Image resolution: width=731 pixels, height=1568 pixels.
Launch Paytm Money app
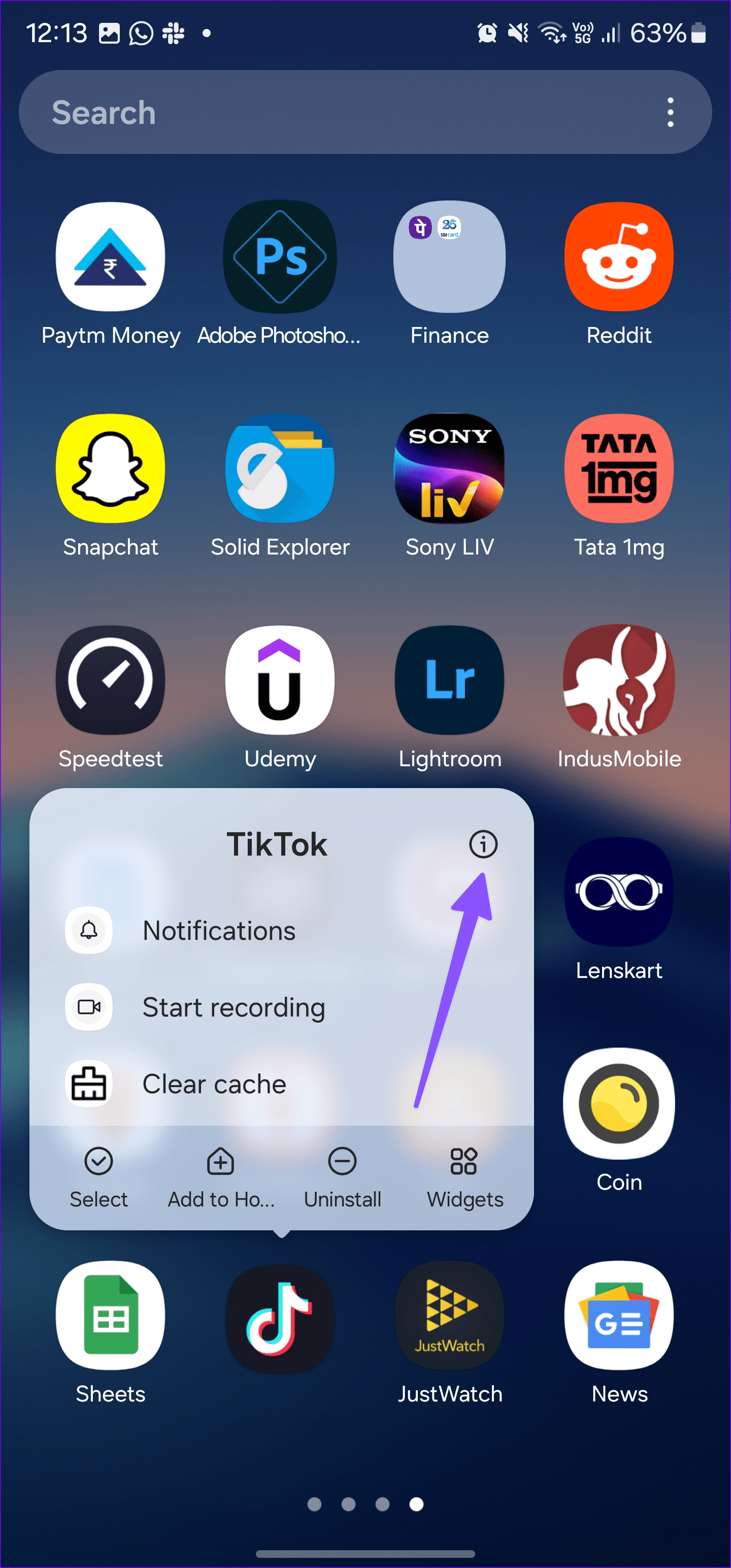[x=110, y=257]
